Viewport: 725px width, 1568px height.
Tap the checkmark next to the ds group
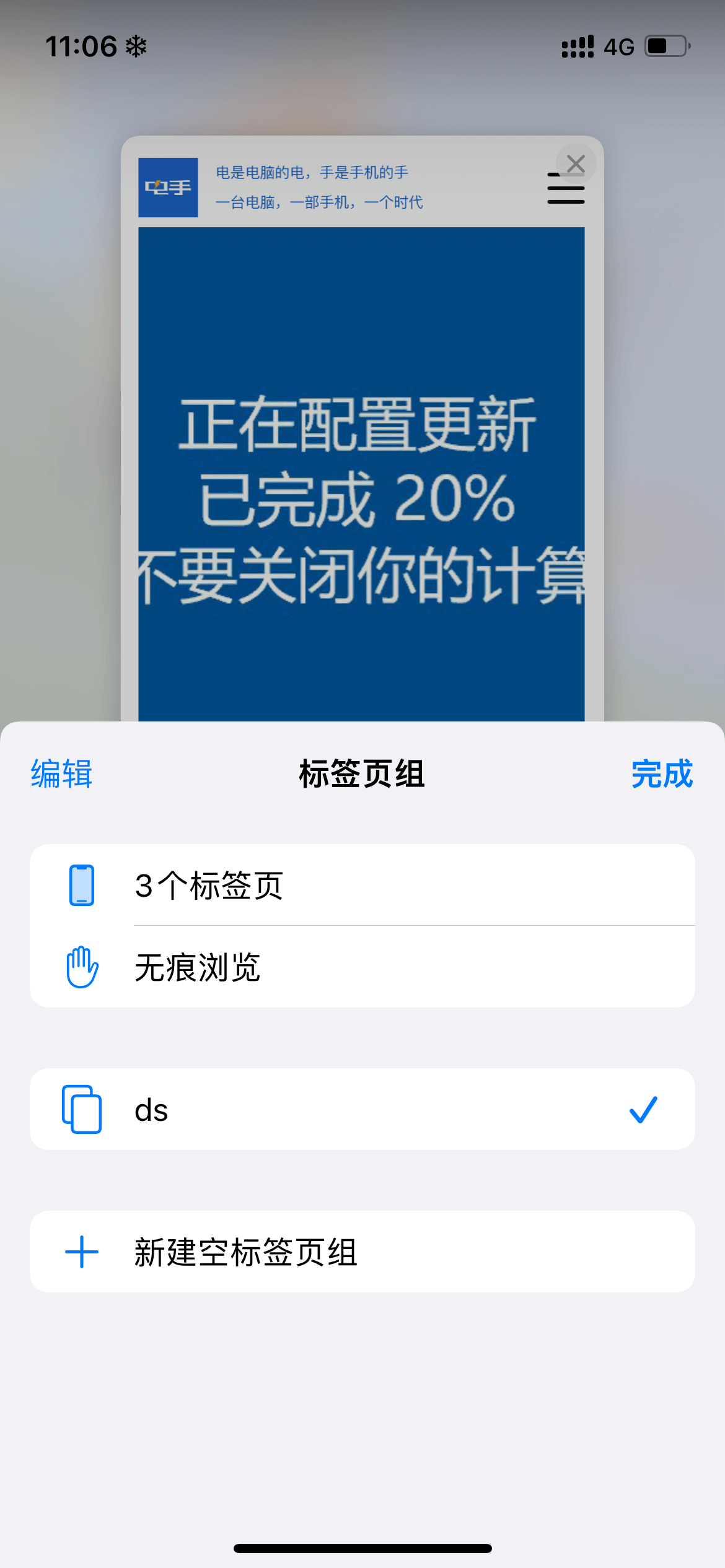644,1109
